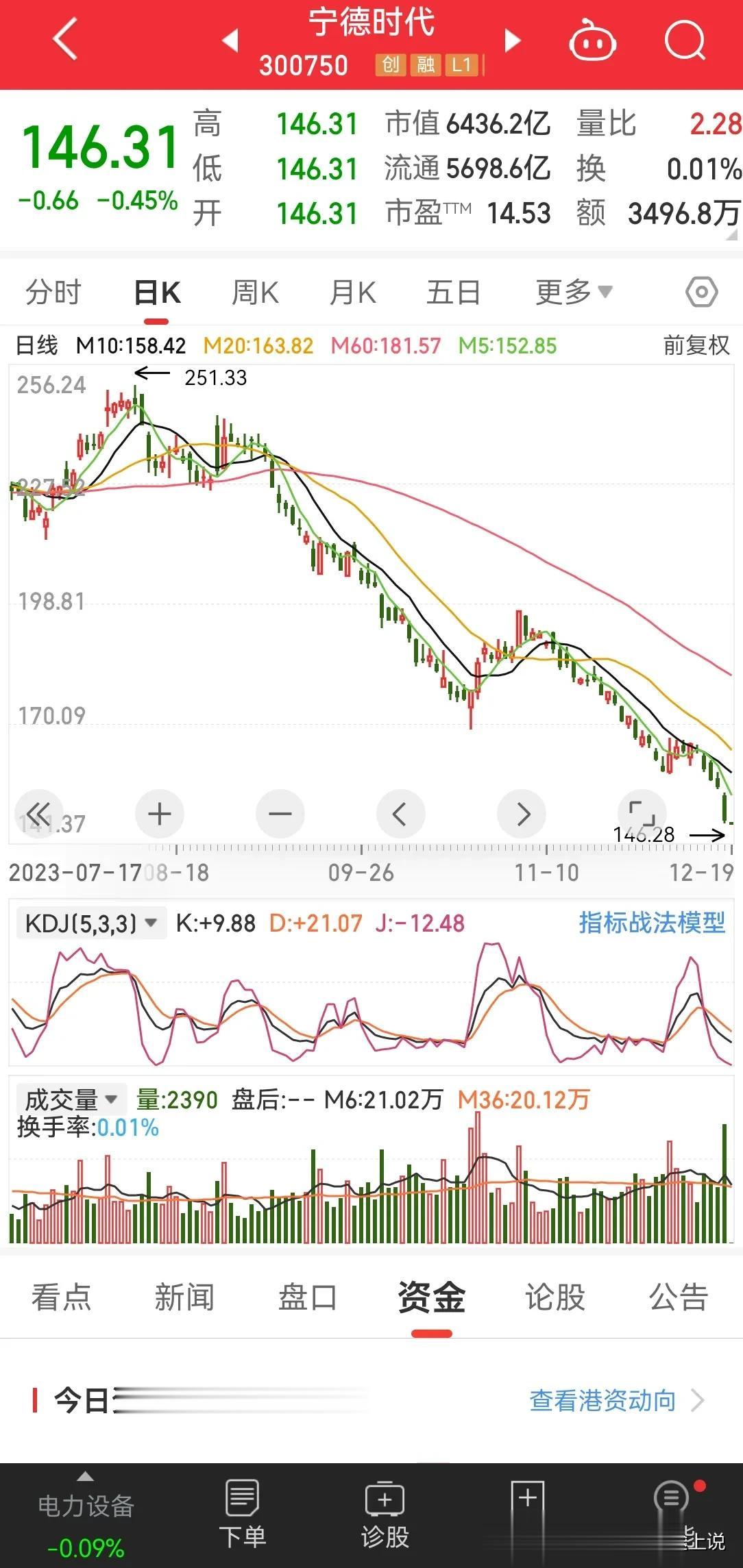The width and height of the screenshot is (743, 1568).
Task: Open chart settings hexagon icon
Action: tap(701, 293)
